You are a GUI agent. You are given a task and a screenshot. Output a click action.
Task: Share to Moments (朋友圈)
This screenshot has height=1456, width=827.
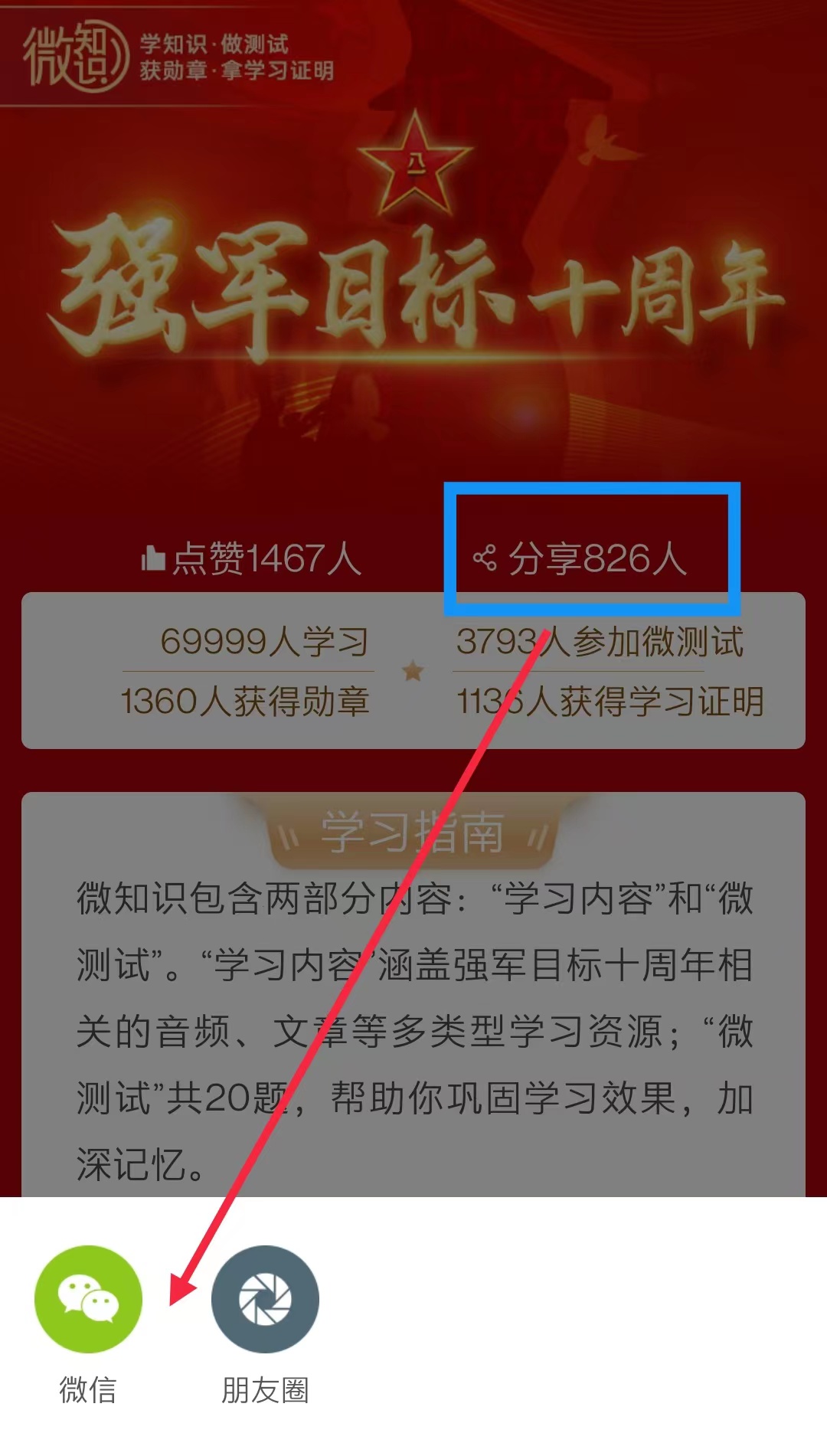tap(265, 1299)
